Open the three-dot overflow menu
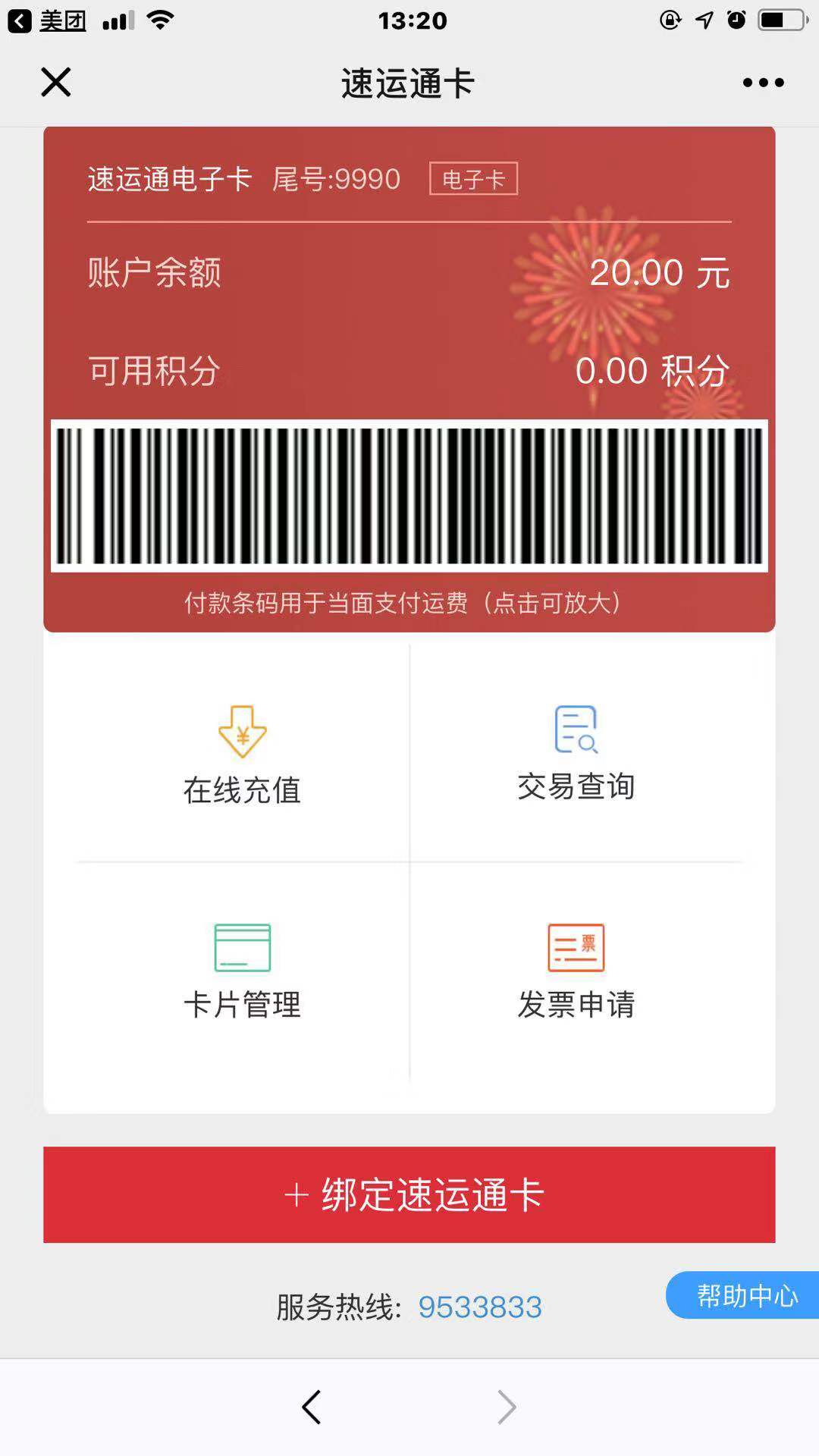This screenshot has height=1456, width=819. click(763, 83)
